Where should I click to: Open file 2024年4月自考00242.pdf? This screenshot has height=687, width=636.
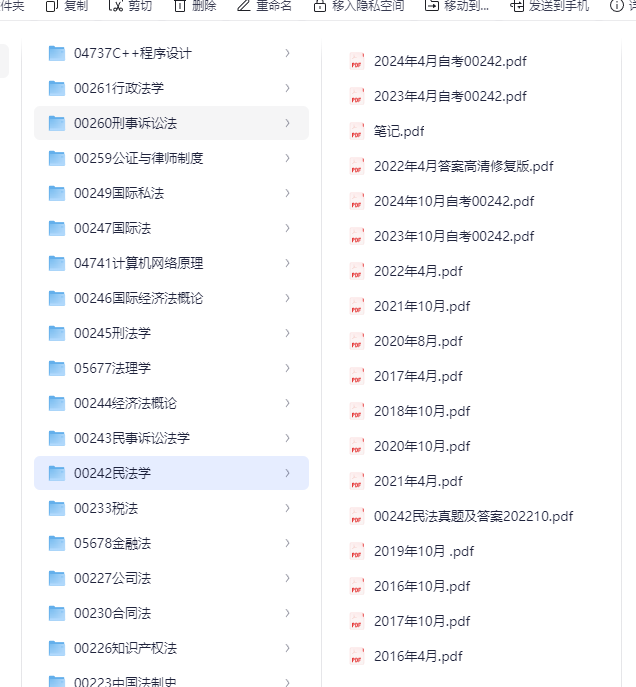(x=450, y=61)
